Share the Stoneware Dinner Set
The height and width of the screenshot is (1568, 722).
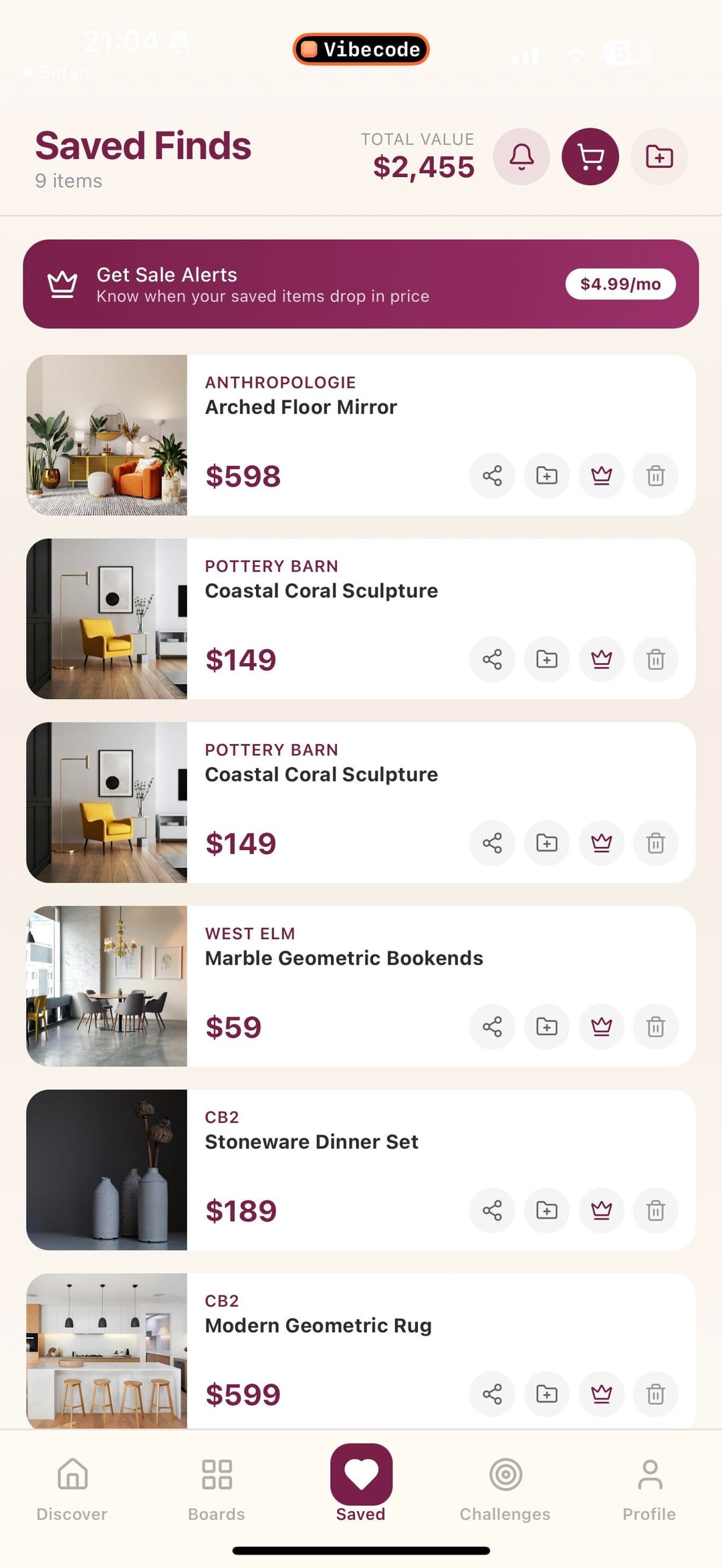(492, 1210)
